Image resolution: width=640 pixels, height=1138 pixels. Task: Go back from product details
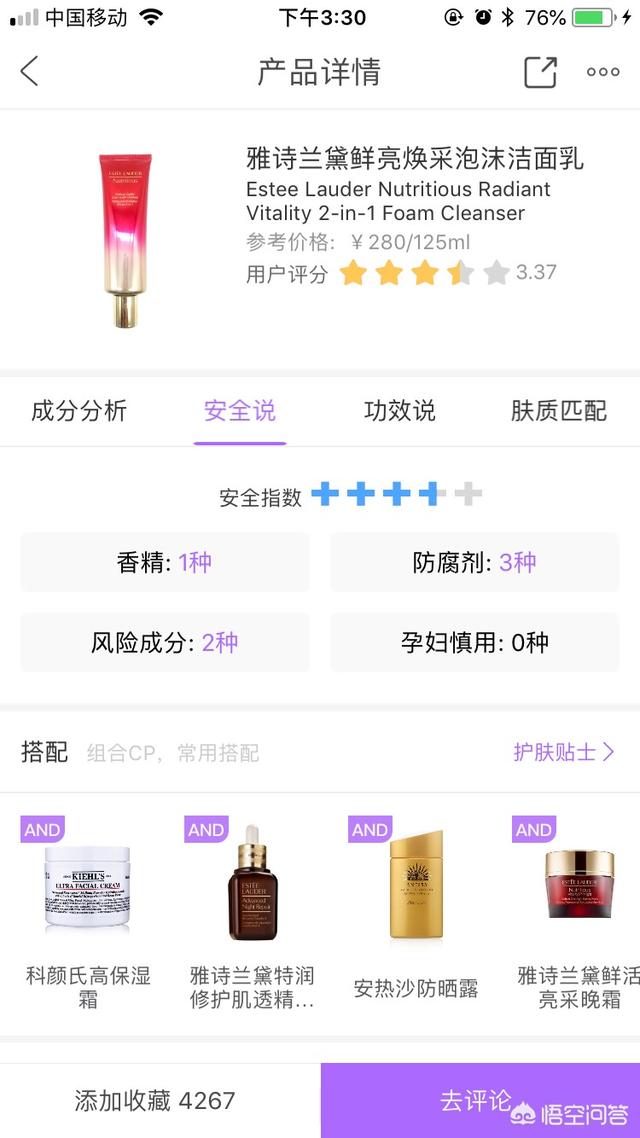point(30,72)
